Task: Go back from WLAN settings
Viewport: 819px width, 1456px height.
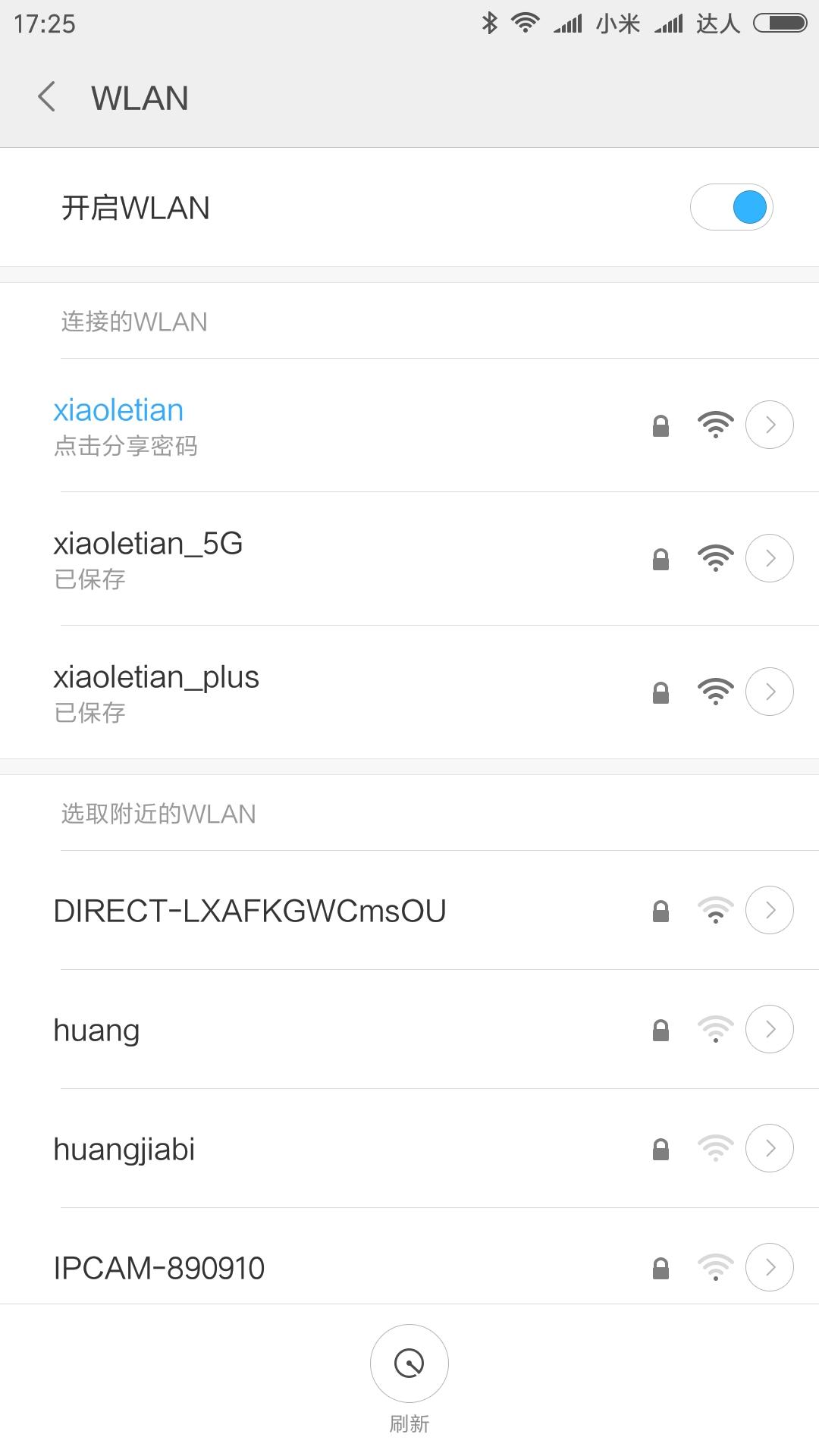Action: point(47,98)
